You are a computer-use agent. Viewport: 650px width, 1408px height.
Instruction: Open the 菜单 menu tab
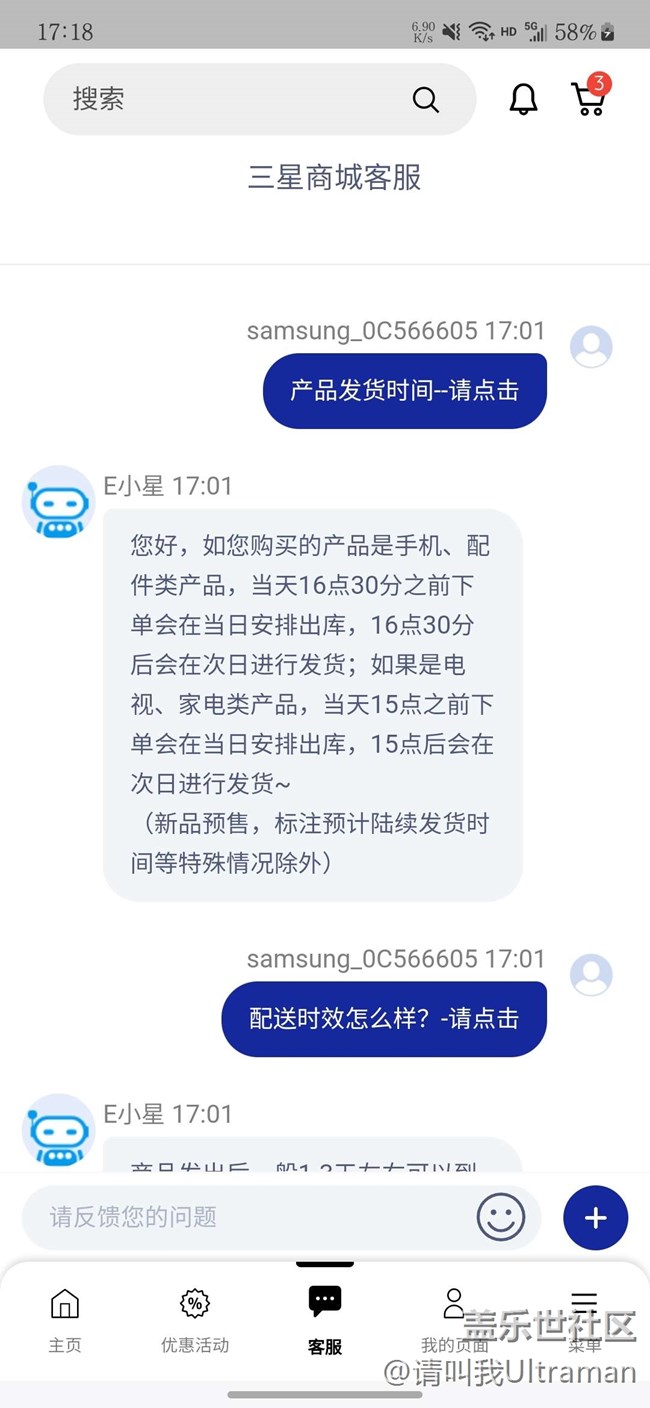pyautogui.click(x=584, y=1320)
